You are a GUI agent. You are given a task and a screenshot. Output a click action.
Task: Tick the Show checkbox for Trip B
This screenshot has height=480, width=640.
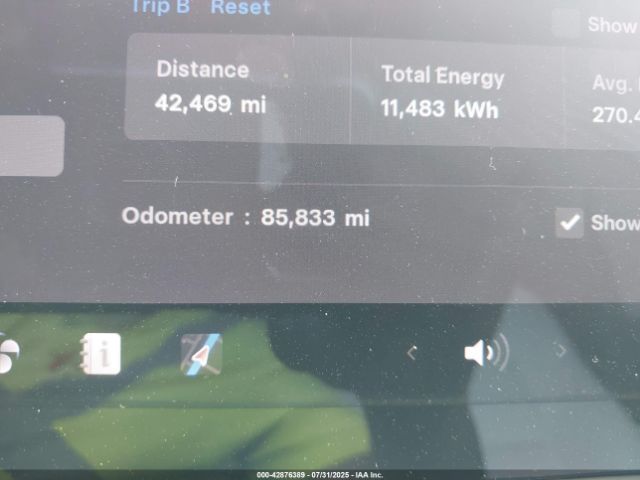pos(566,22)
